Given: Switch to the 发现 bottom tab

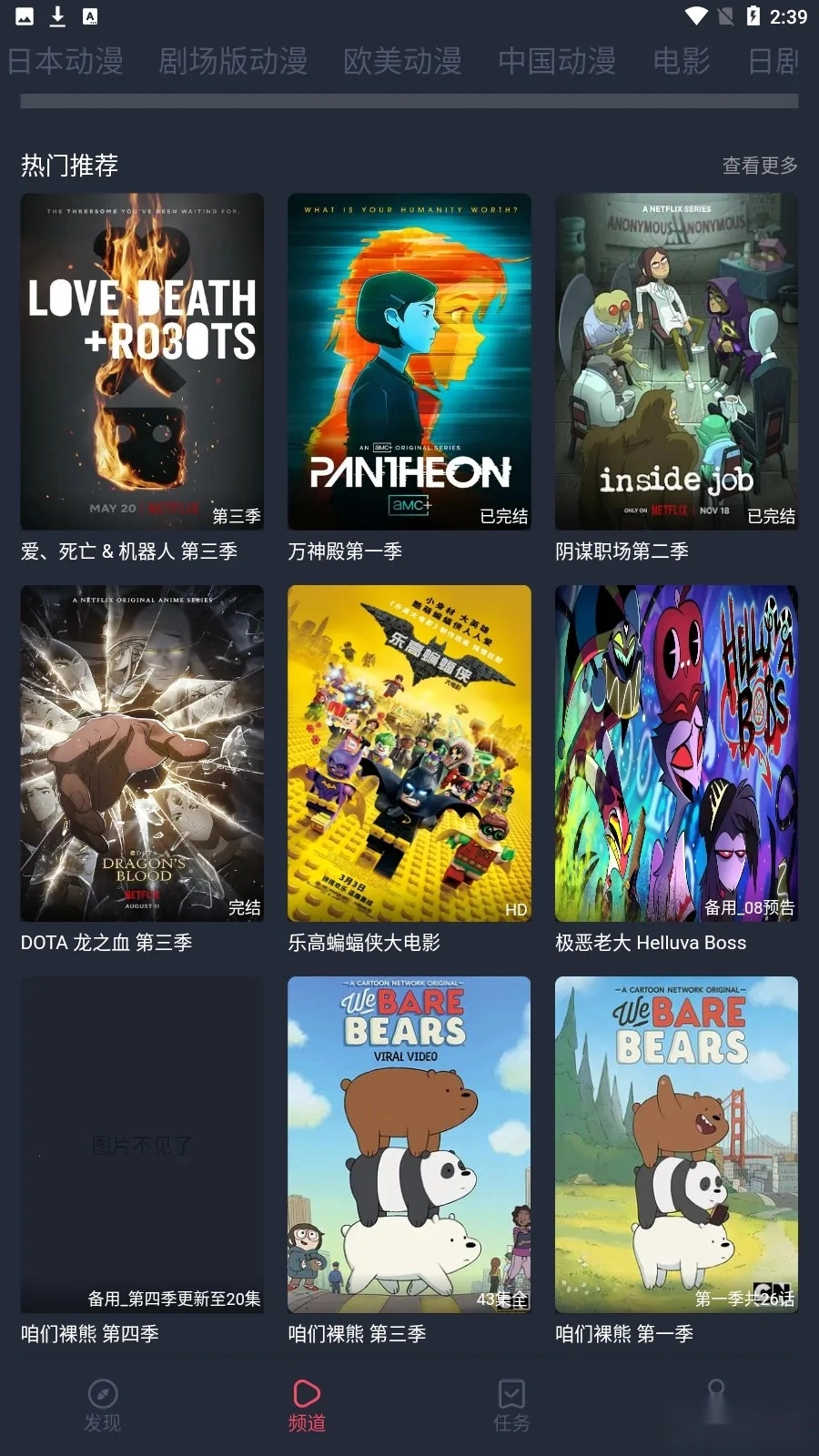Looking at the screenshot, I should [102, 1405].
